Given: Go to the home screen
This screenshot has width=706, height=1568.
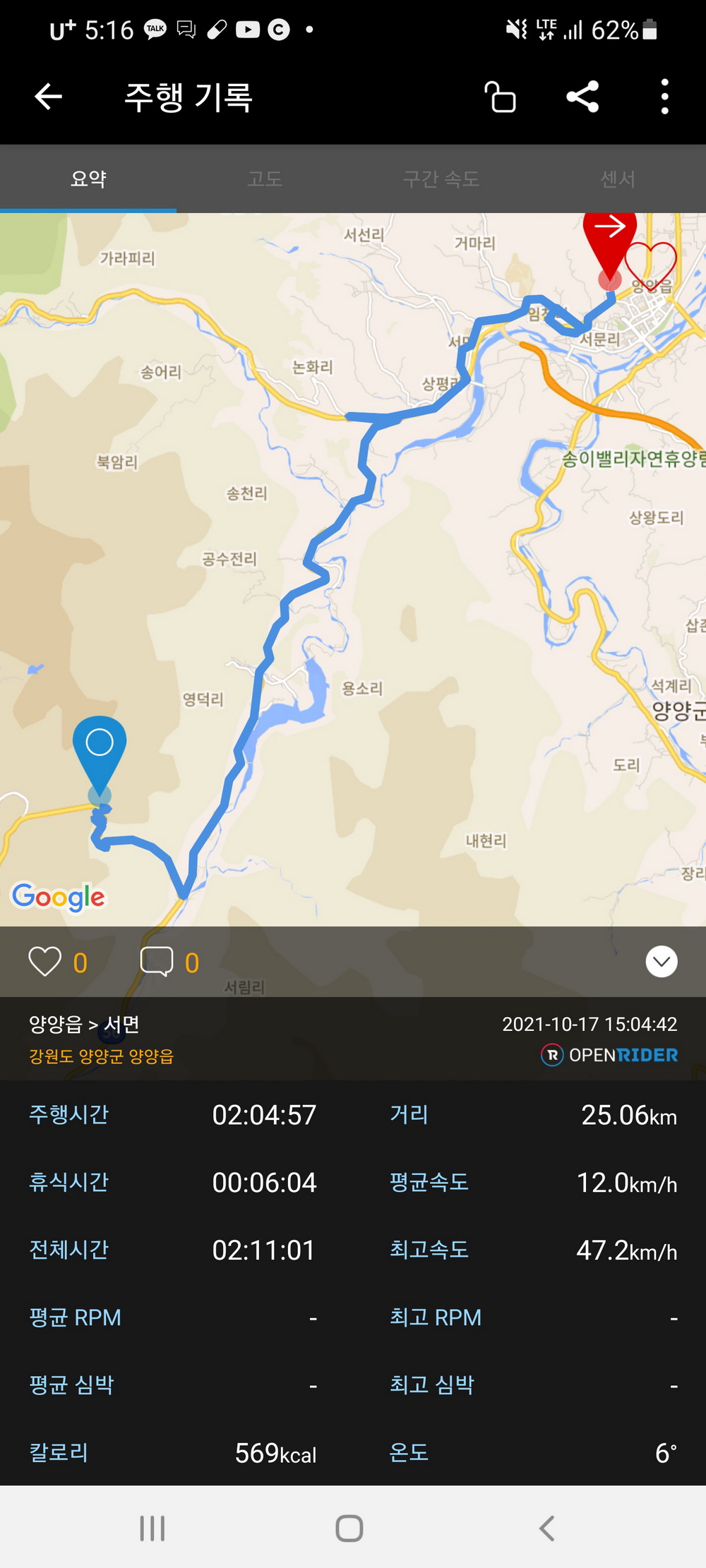Looking at the screenshot, I should click(x=349, y=1528).
